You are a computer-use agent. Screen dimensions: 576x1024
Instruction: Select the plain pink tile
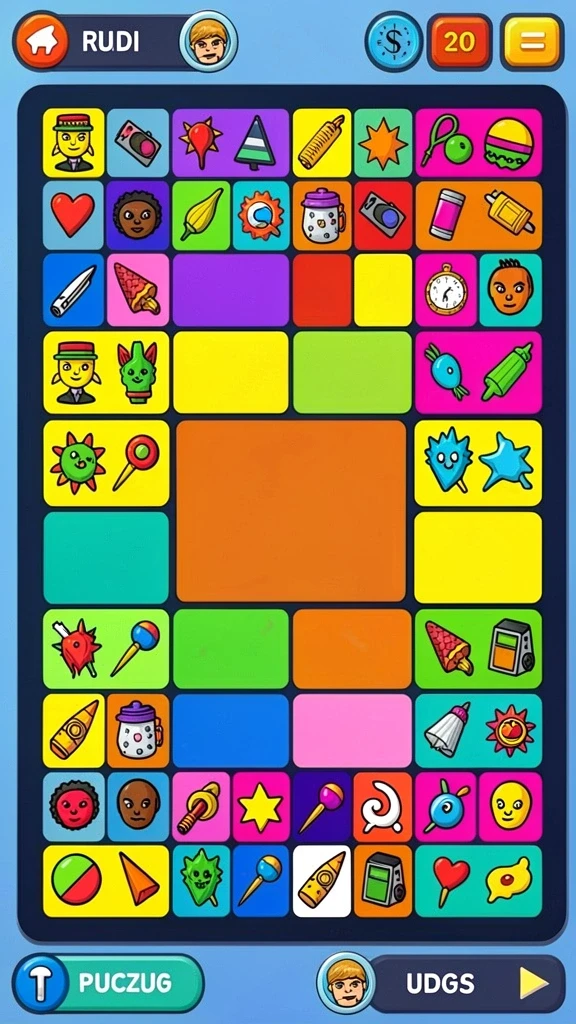[352, 731]
